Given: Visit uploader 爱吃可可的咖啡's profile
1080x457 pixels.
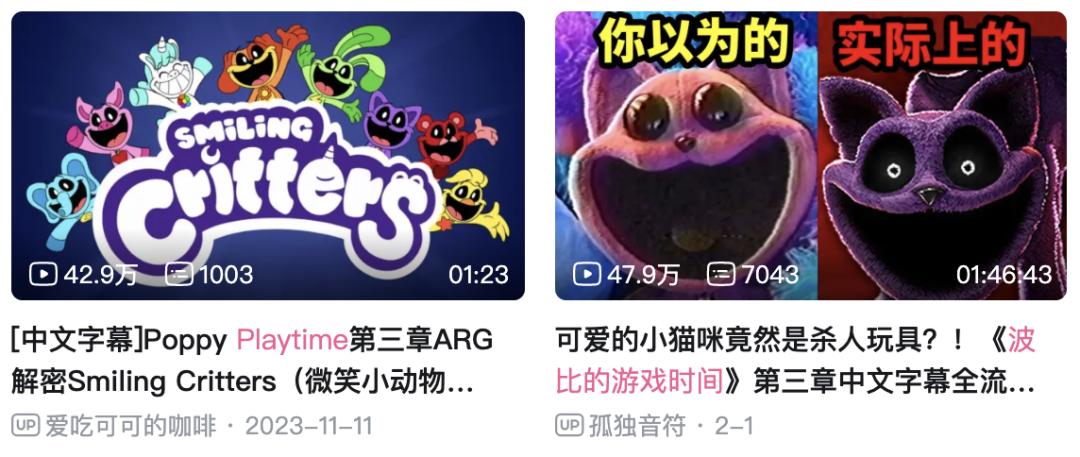Looking at the screenshot, I should (130, 426).
